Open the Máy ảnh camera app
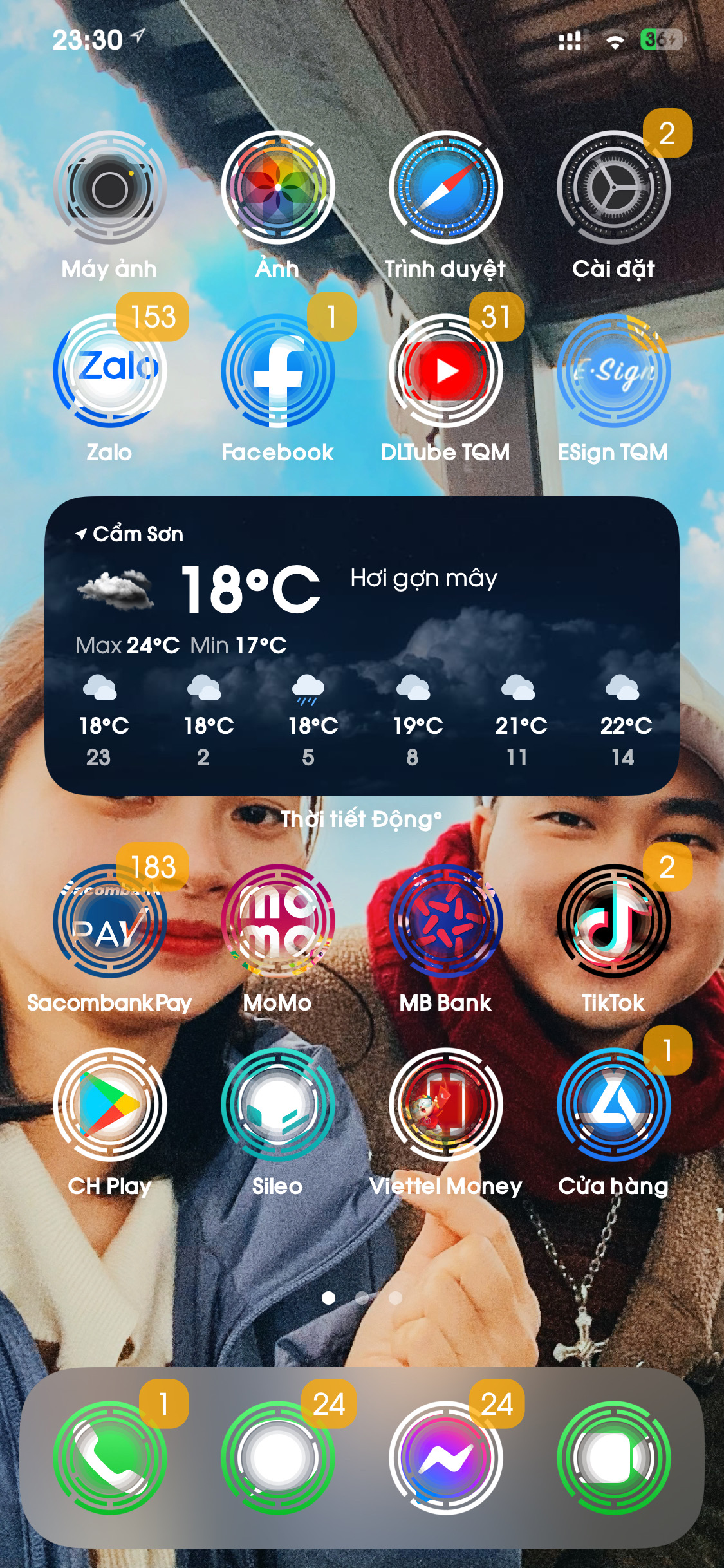724x1568 pixels. 110,189
